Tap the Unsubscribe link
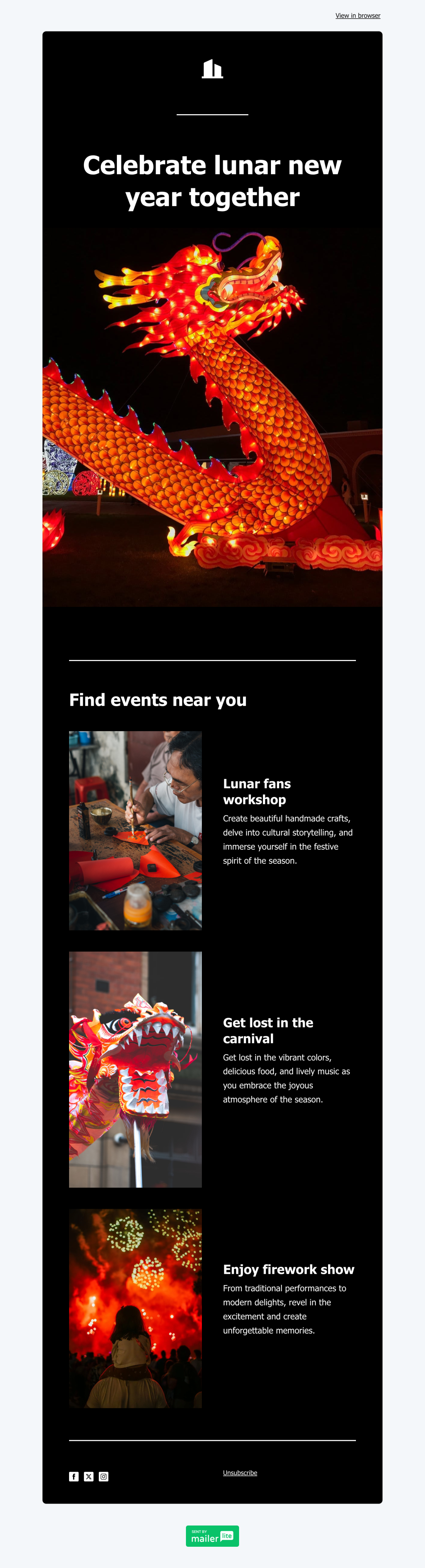 [240, 1472]
